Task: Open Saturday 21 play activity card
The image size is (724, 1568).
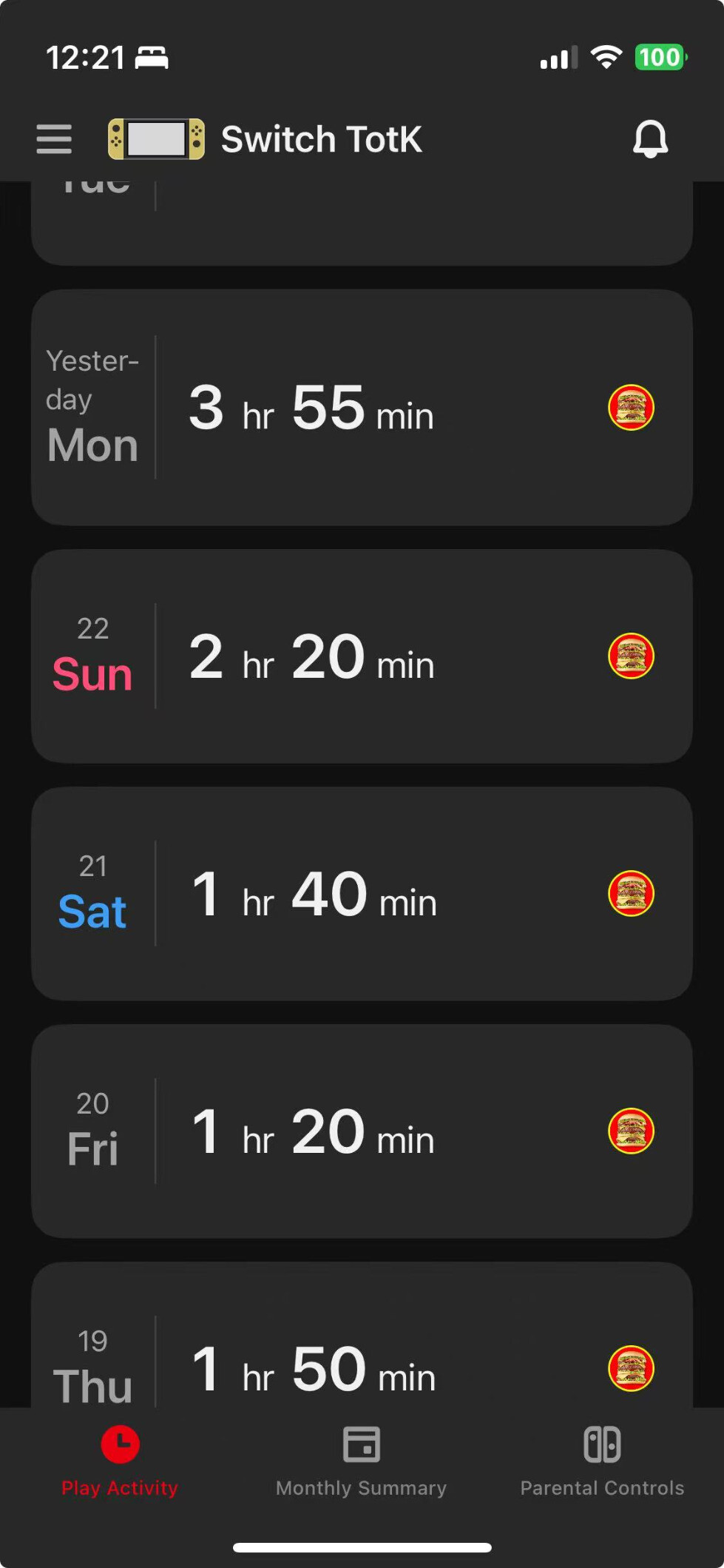Action: coord(362,894)
